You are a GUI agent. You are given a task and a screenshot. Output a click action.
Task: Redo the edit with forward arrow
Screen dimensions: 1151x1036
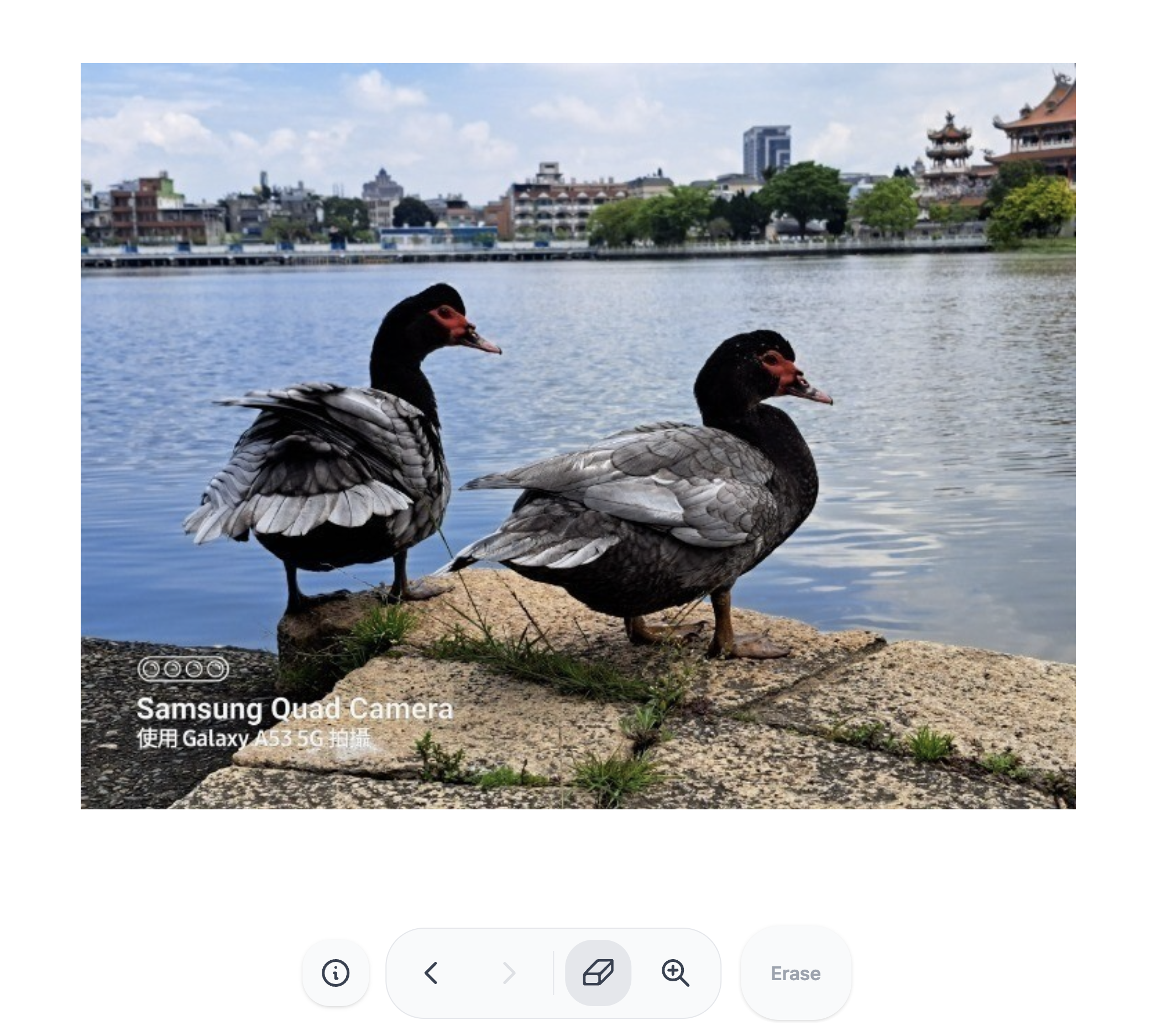click(x=509, y=973)
